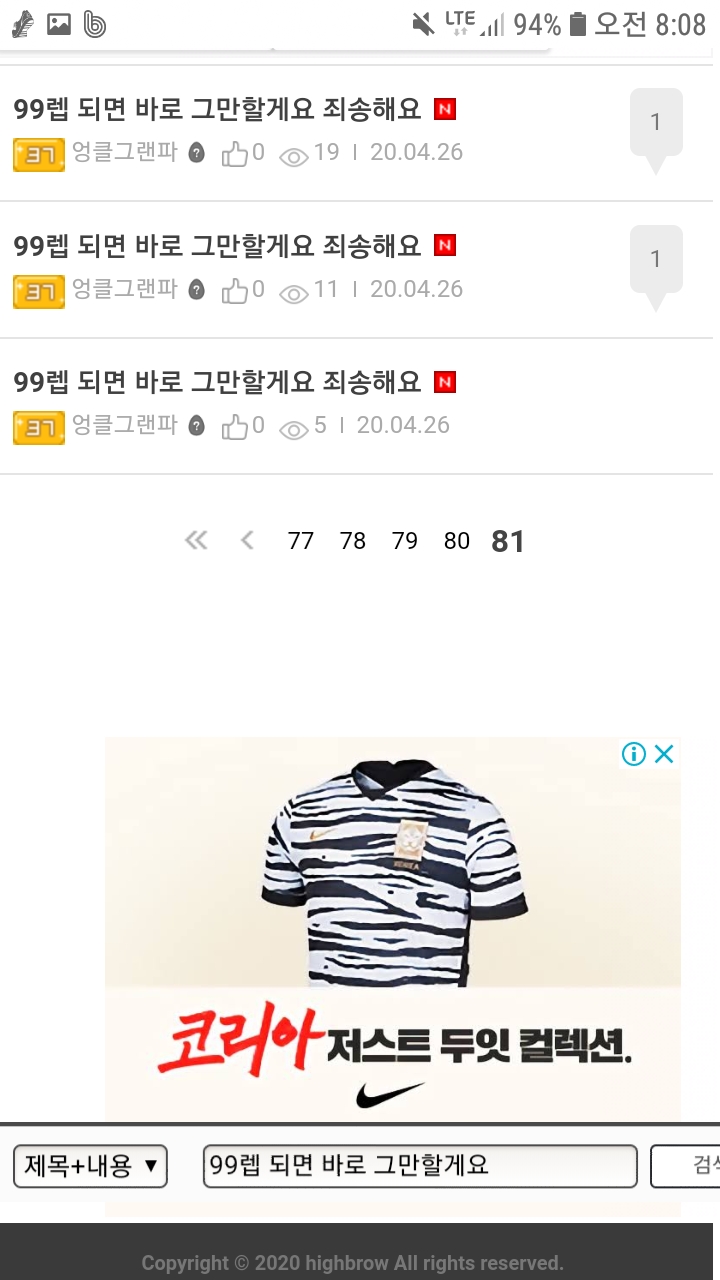The height and width of the screenshot is (1280, 720).
Task: Close the Nike jersey advertisement
Action: pyautogui.click(x=664, y=754)
